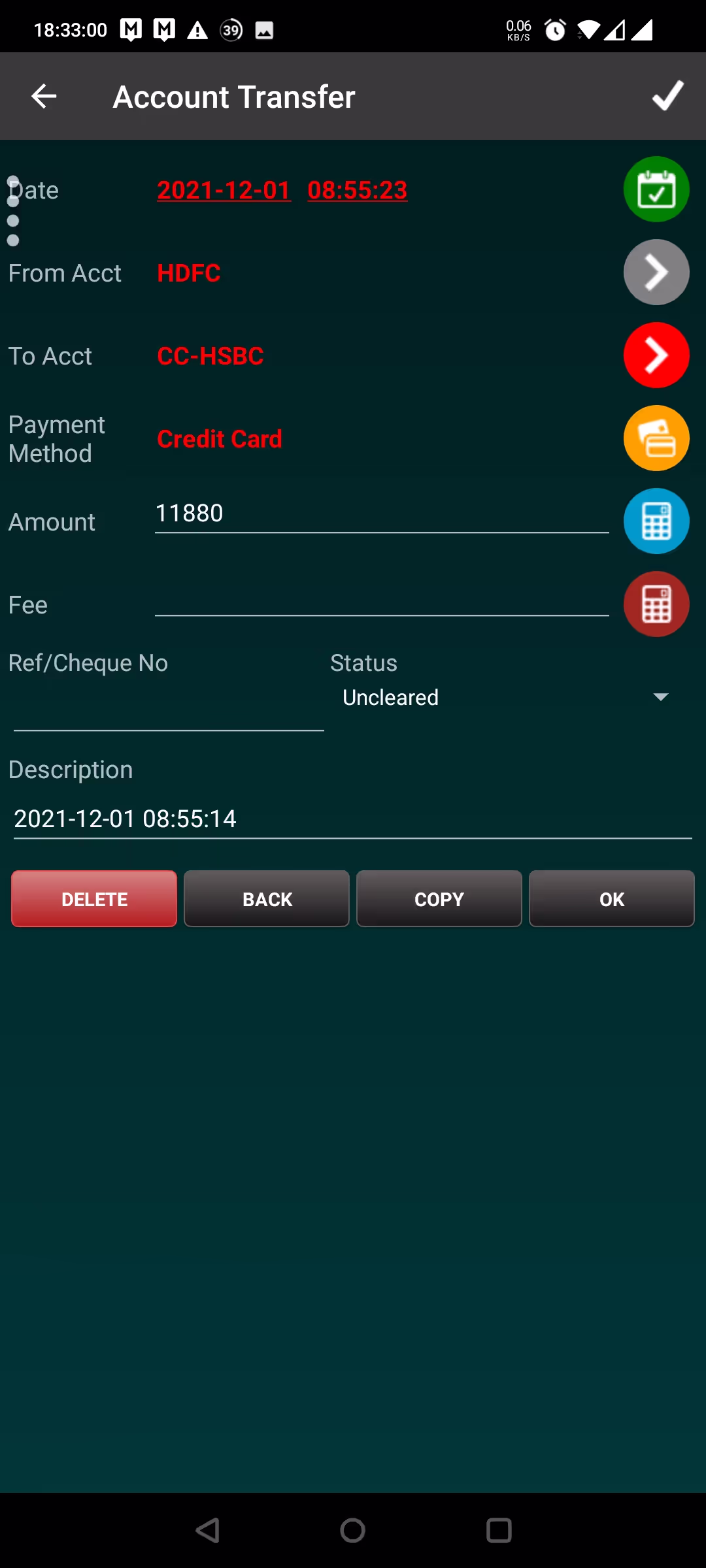Tap the BACK button

[x=267, y=899]
